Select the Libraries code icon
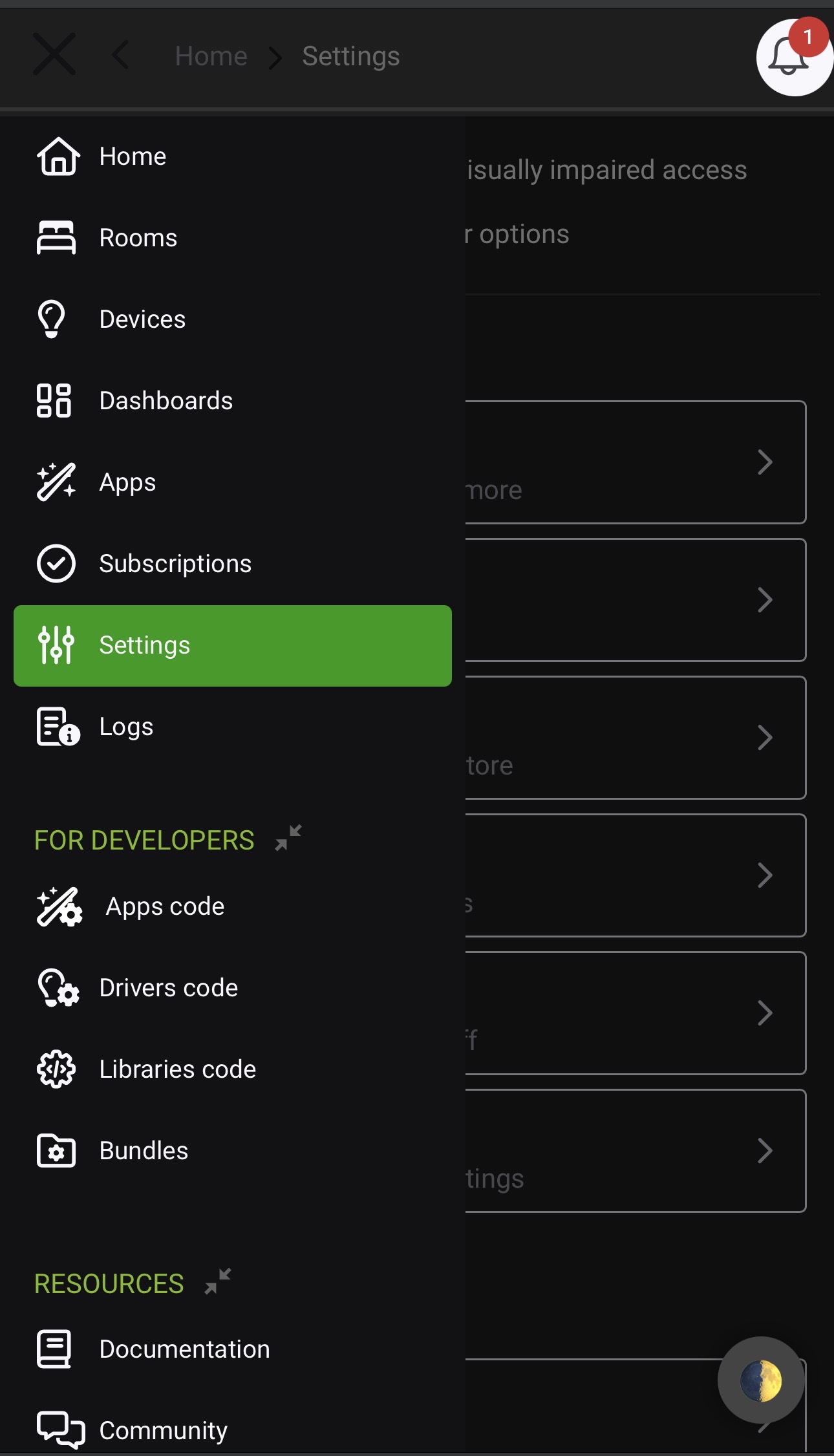Image resolution: width=834 pixels, height=1456 pixels. tap(55, 1069)
